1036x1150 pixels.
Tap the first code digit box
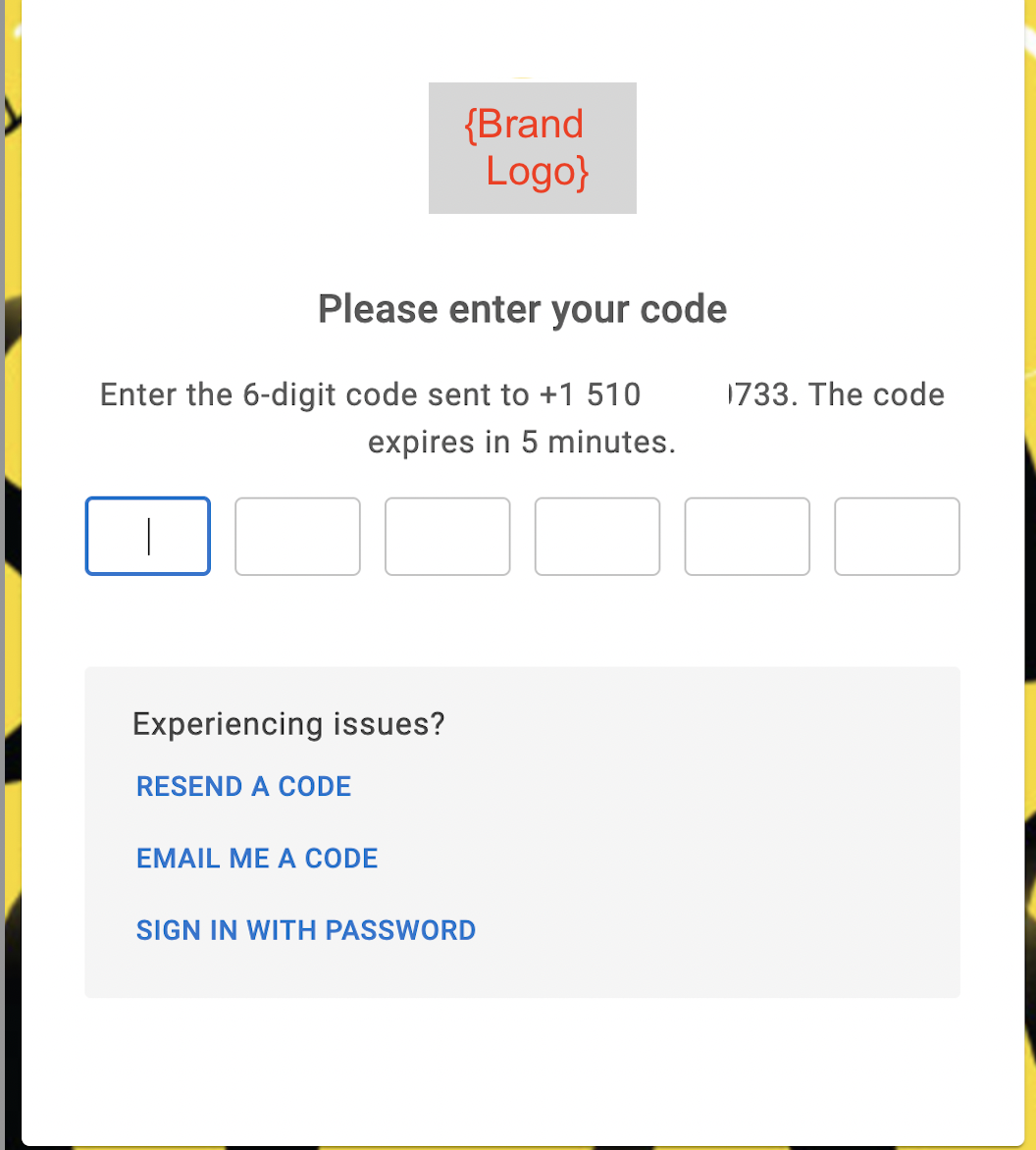tap(148, 536)
